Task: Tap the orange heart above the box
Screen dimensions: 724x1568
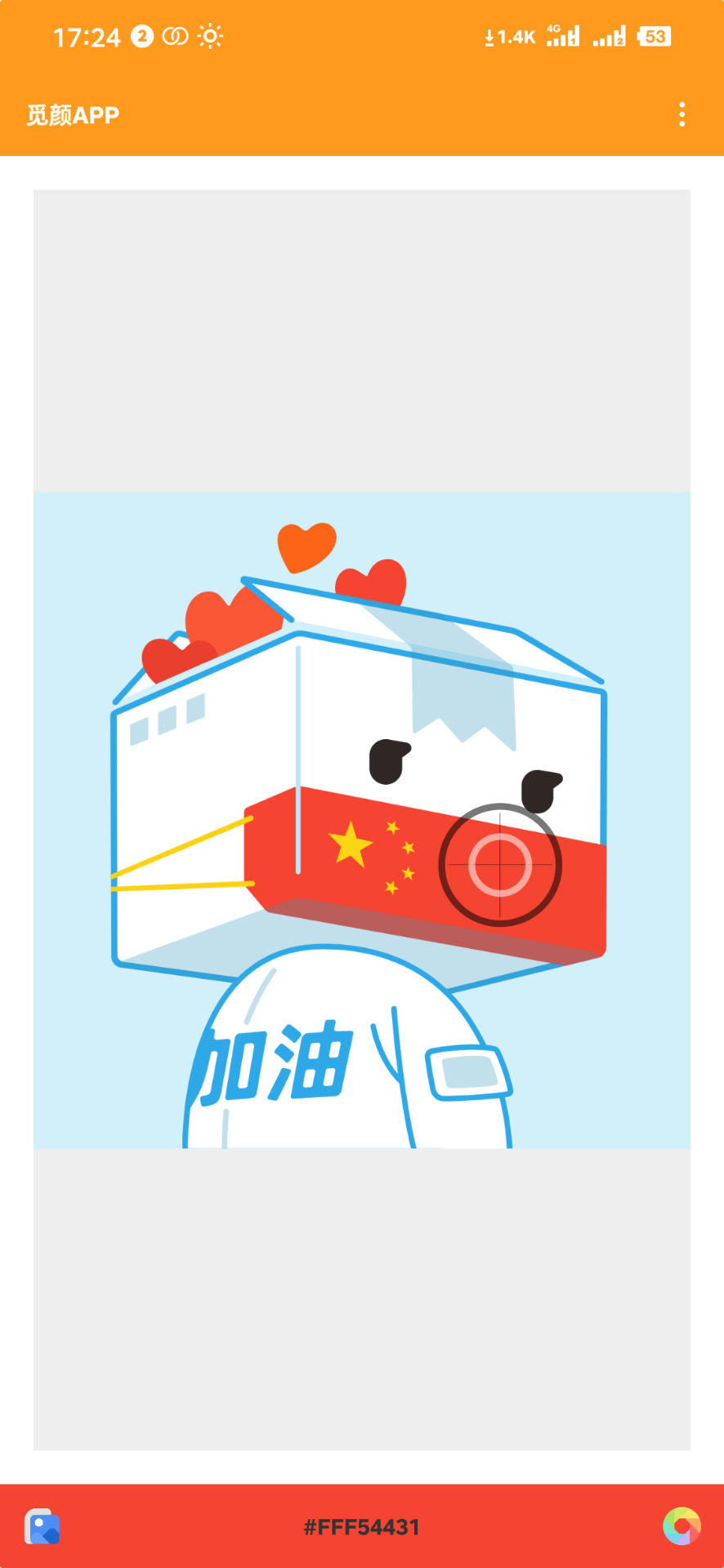Action: [308, 549]
